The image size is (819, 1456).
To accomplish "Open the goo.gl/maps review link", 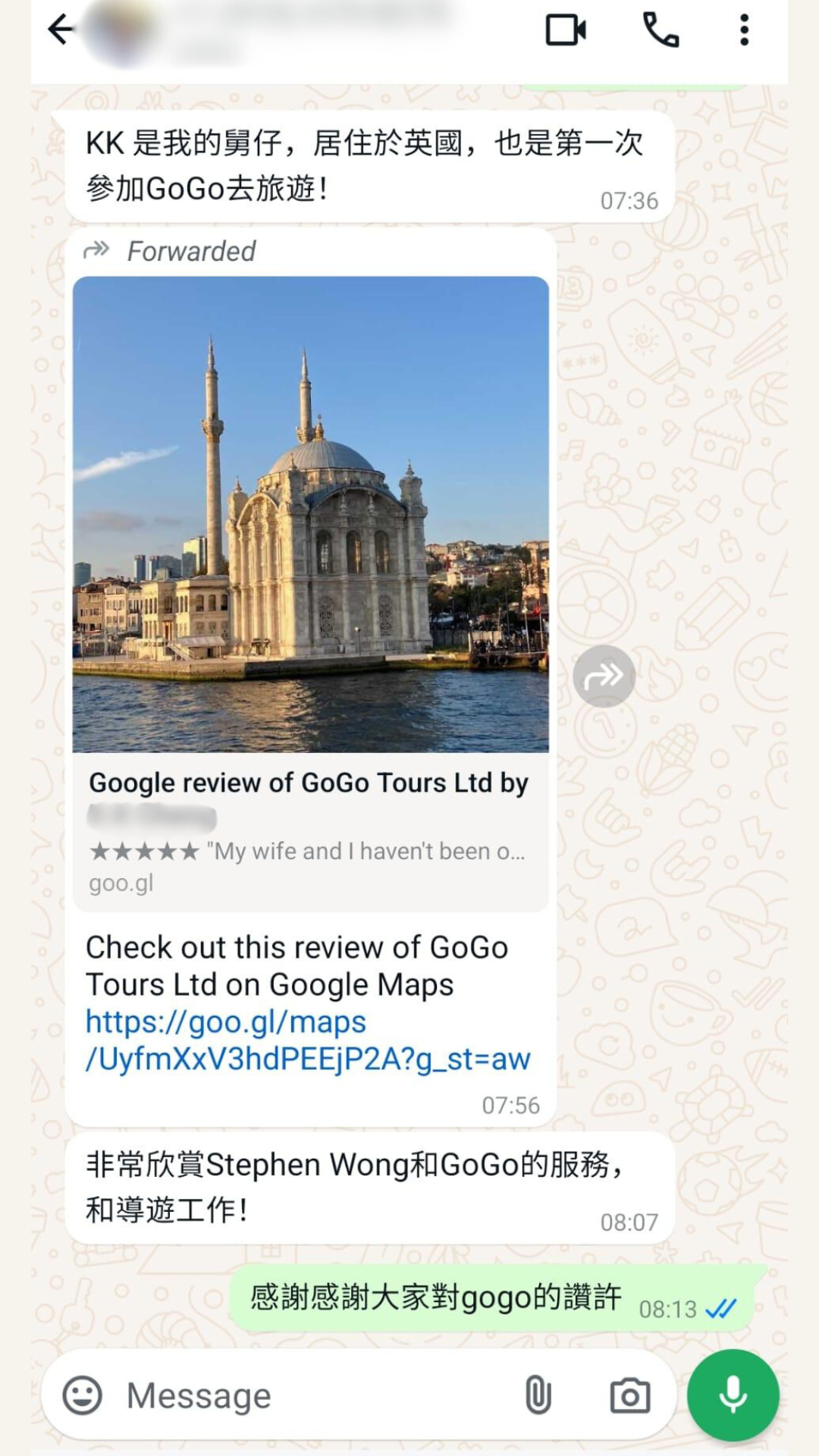I will click(307, 1040).
